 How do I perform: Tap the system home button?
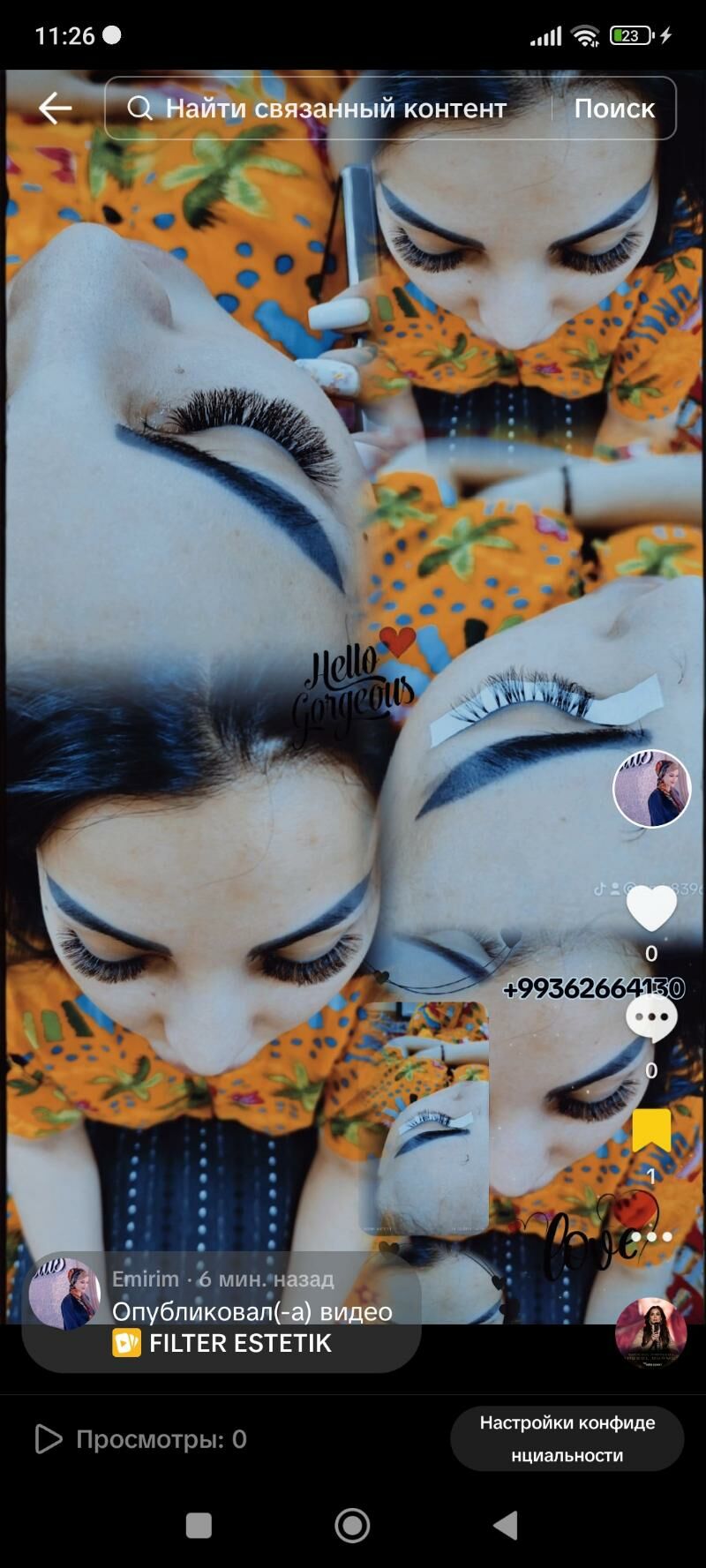(x=352, y=1525)
